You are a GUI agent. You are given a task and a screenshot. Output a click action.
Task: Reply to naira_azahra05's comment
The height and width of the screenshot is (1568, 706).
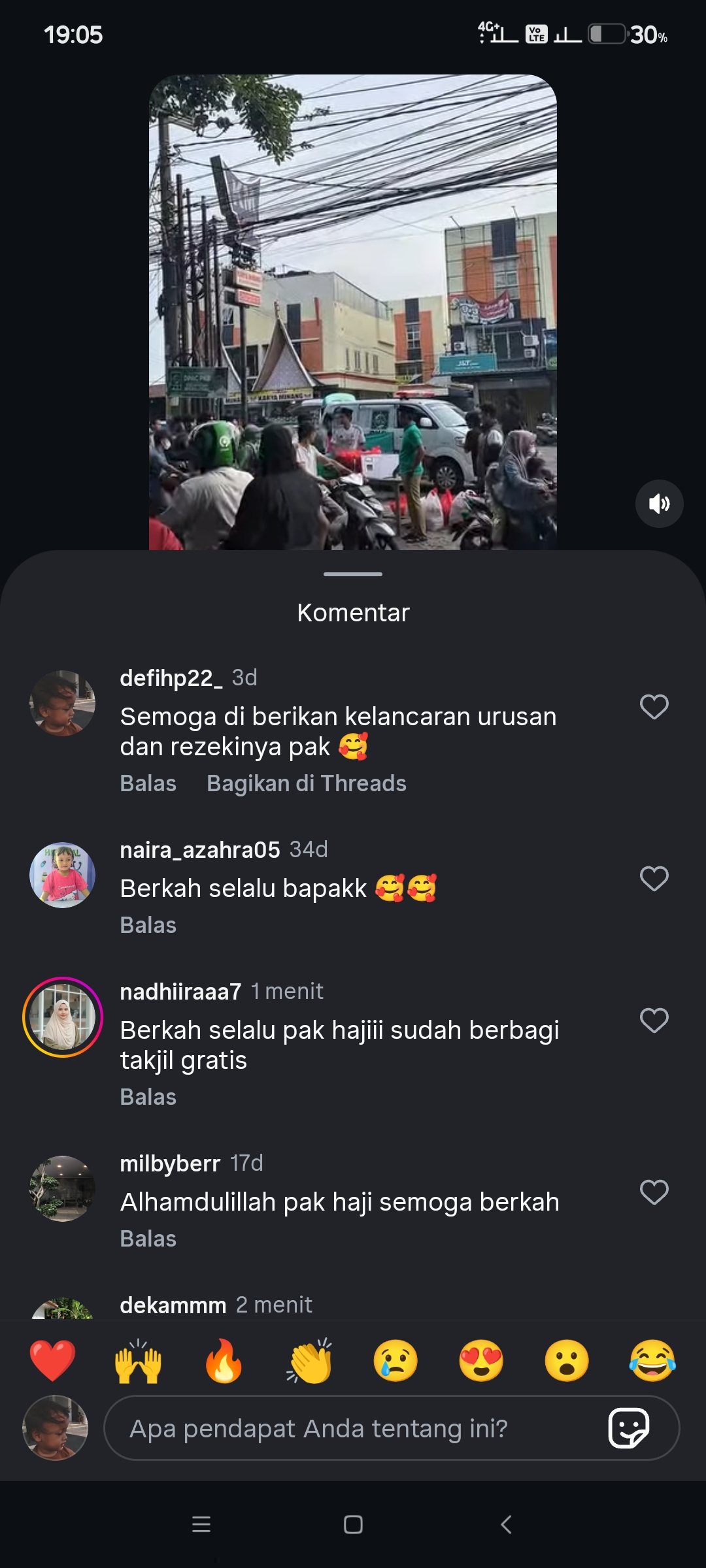pyautogui.click(x=148, y=925)
